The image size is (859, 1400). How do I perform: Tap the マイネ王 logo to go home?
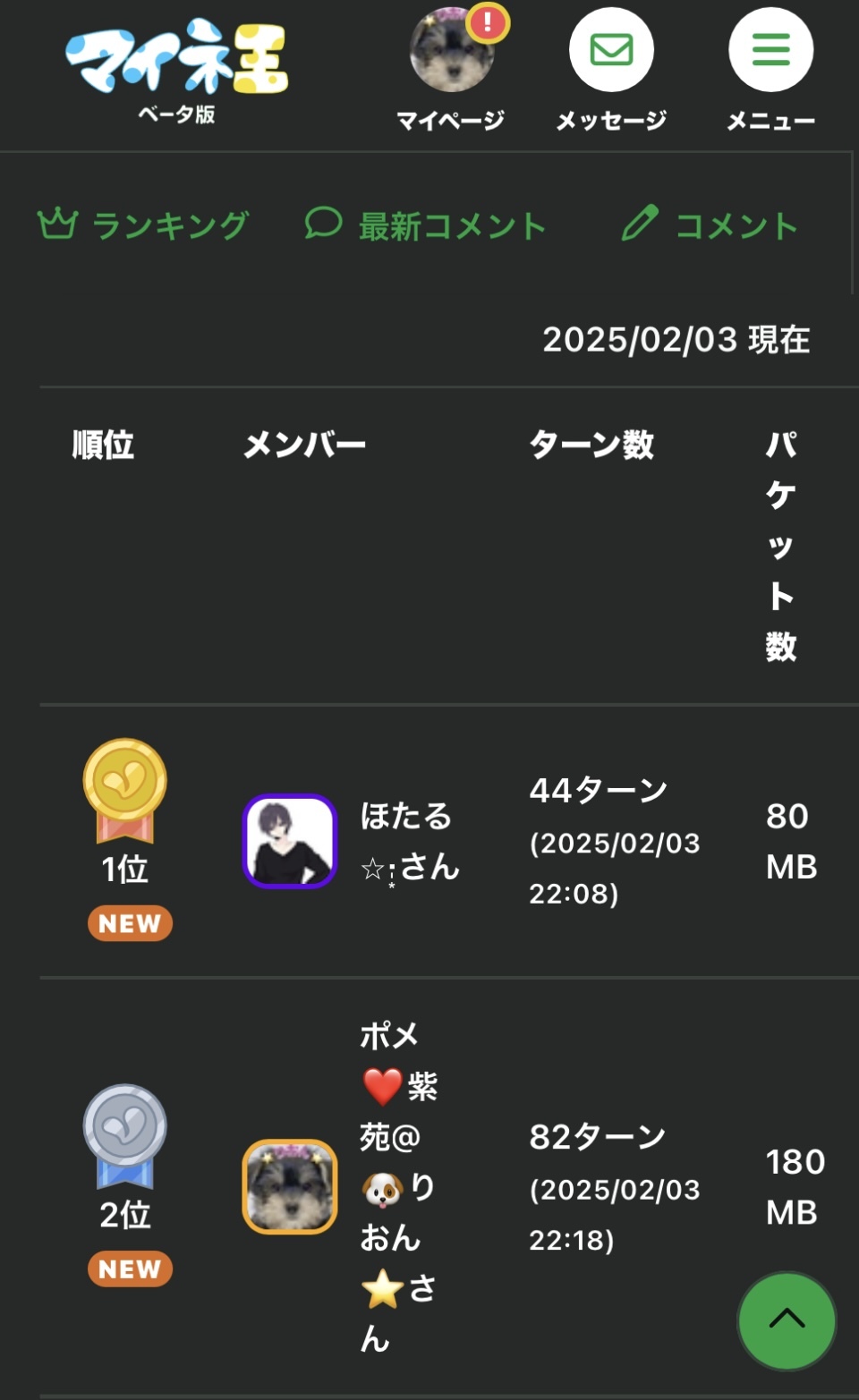177,61
